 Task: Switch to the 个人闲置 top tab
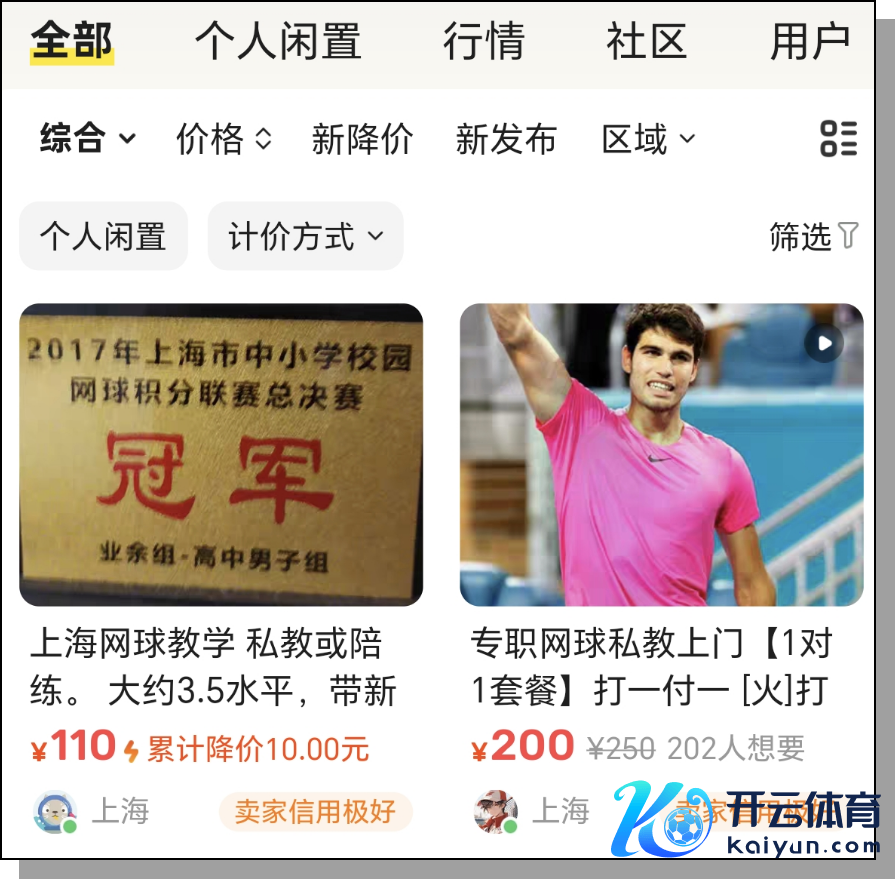pos(277,42)
